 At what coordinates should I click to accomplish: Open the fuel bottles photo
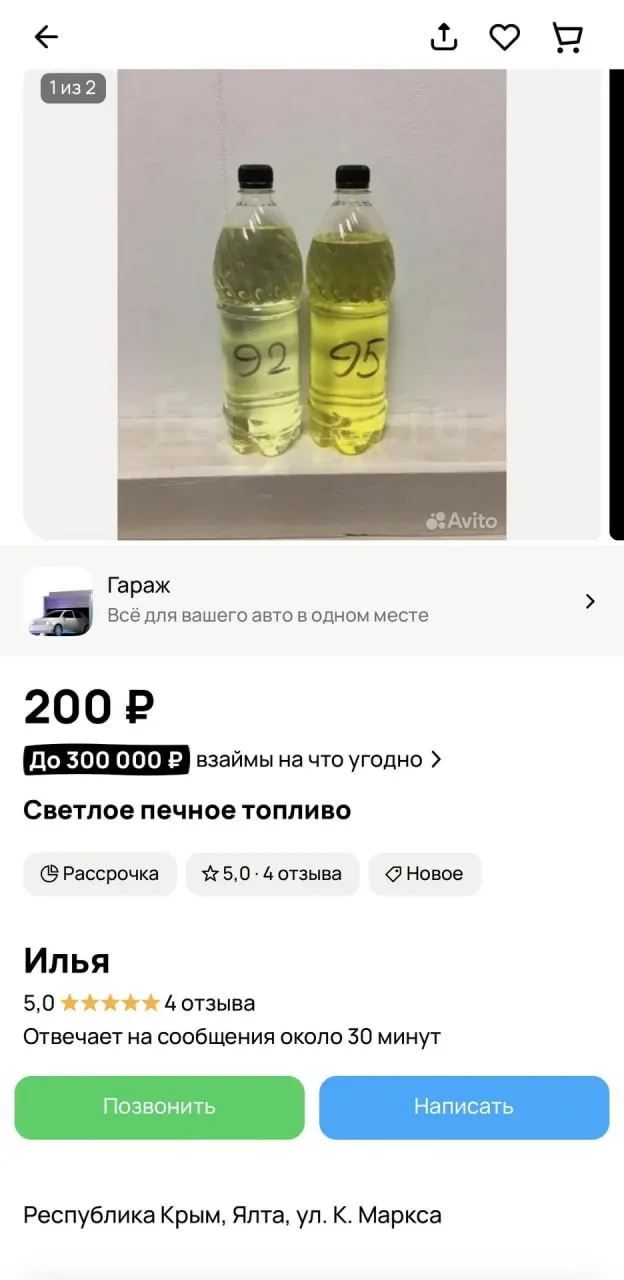pos(312,304)
